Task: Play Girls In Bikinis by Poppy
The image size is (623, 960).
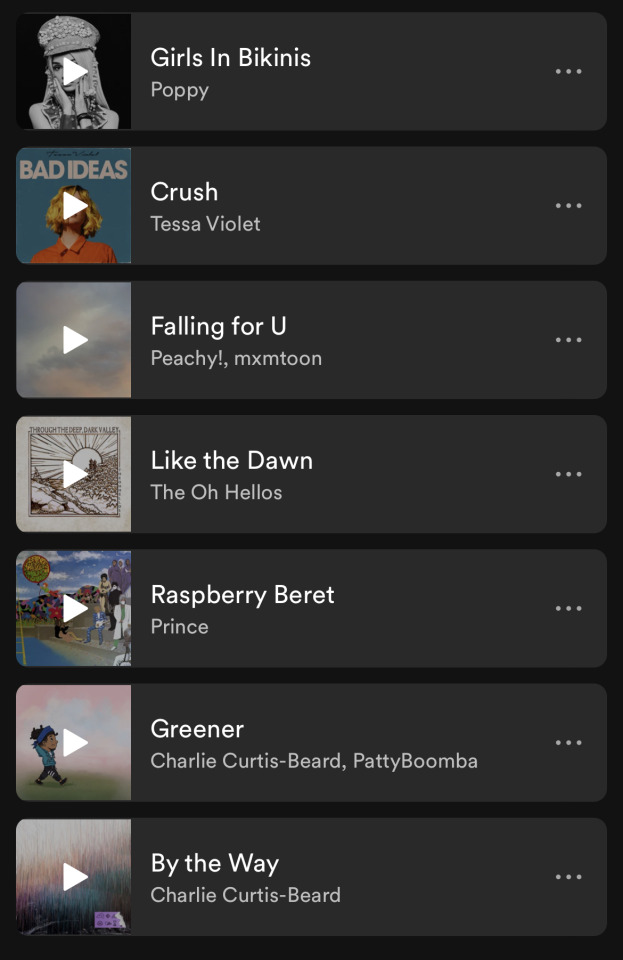Action: click(x=75, y=71)
